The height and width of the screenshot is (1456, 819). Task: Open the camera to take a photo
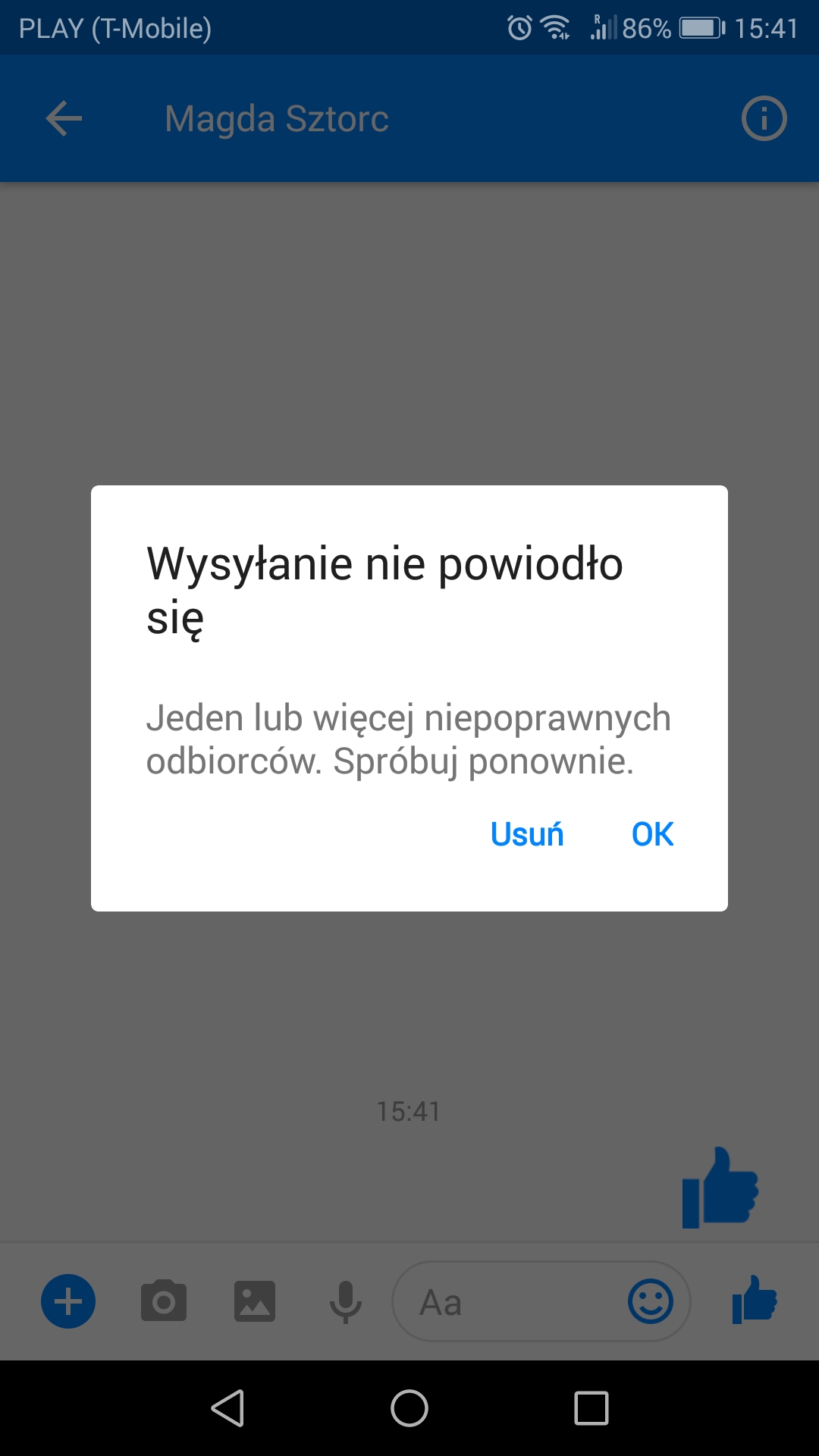pos(164,1301)
